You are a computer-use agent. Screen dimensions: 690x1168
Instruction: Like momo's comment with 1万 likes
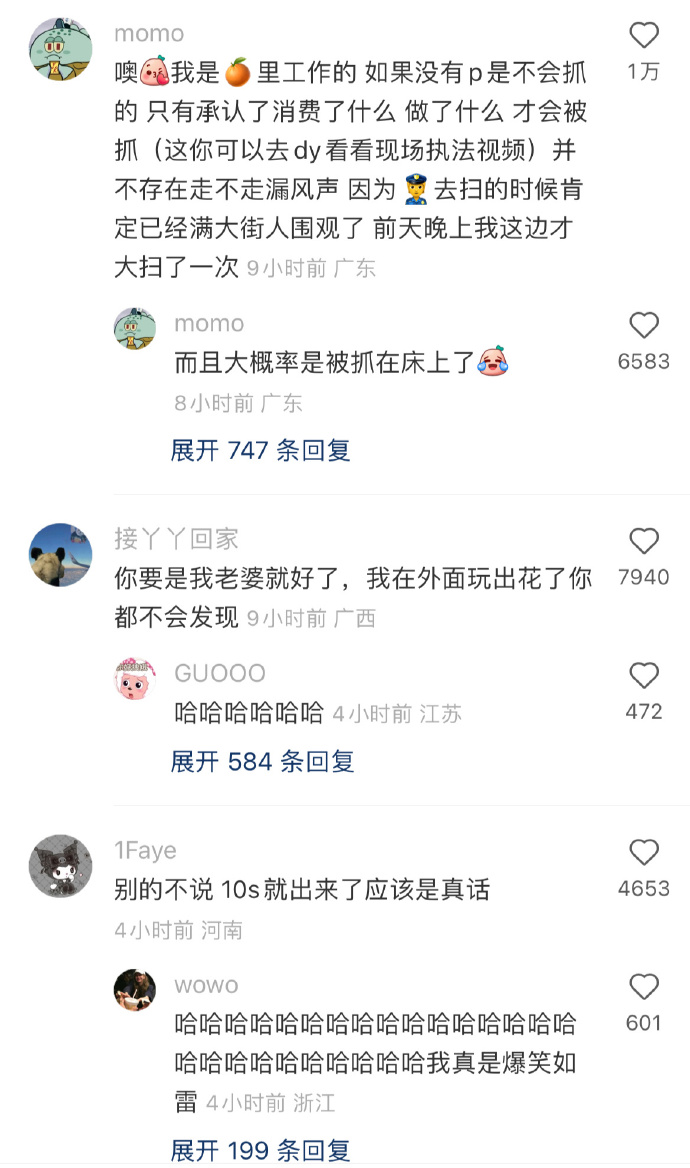click(644, 37)
